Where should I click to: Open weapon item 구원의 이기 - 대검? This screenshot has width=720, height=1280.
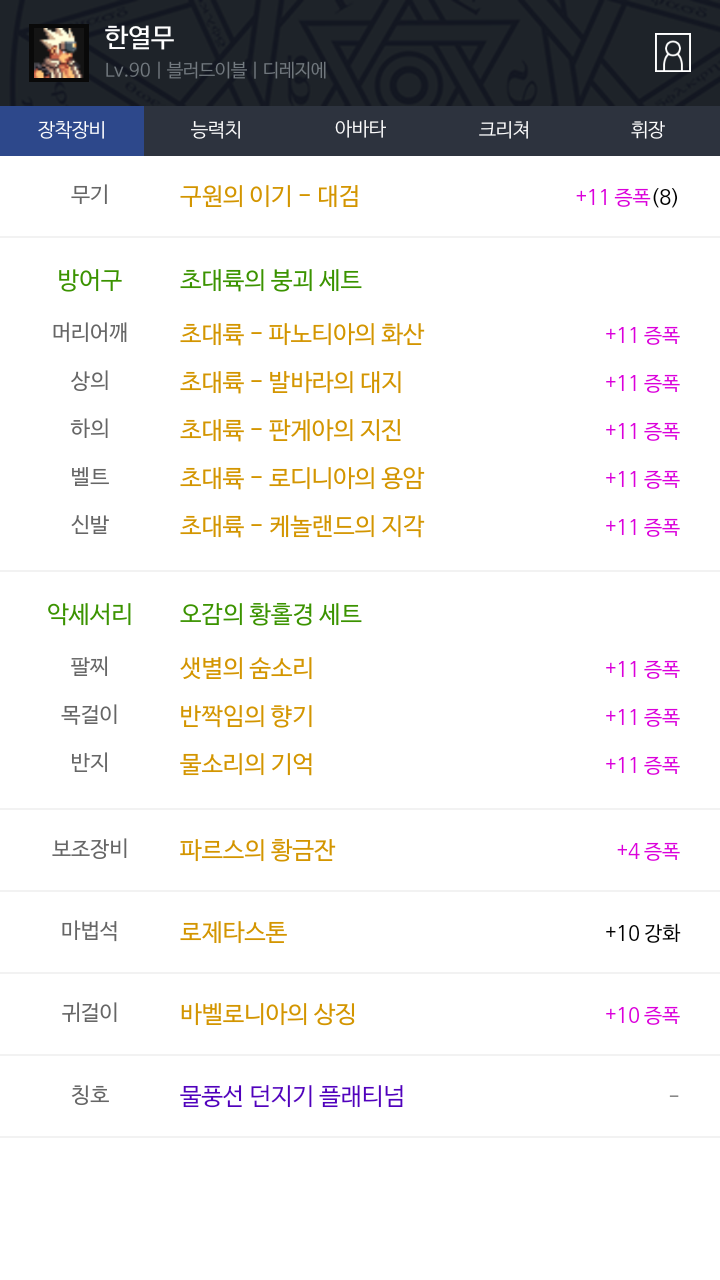tap(269, 196)
